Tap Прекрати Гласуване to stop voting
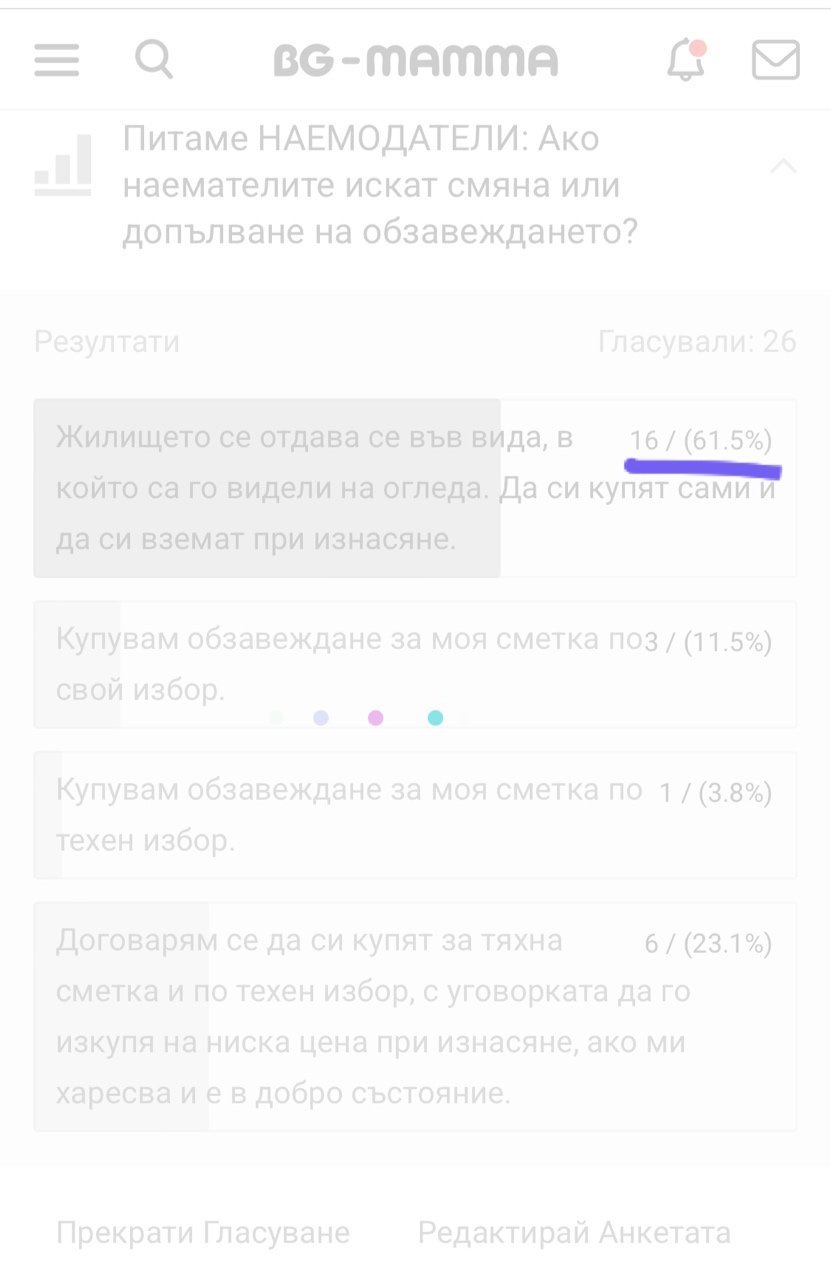831x1274 pixels. [203, 1233]
